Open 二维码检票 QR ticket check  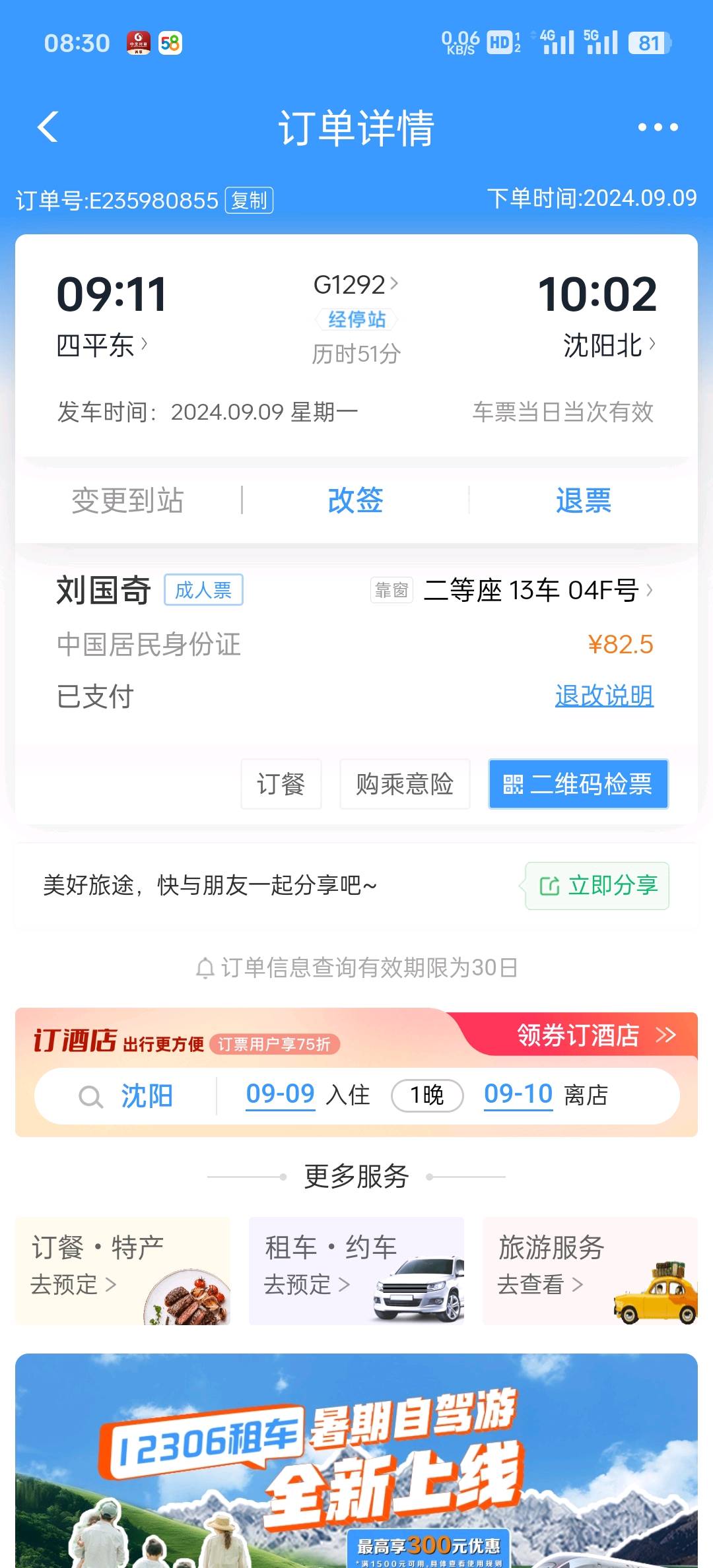[x=578, y=784]
